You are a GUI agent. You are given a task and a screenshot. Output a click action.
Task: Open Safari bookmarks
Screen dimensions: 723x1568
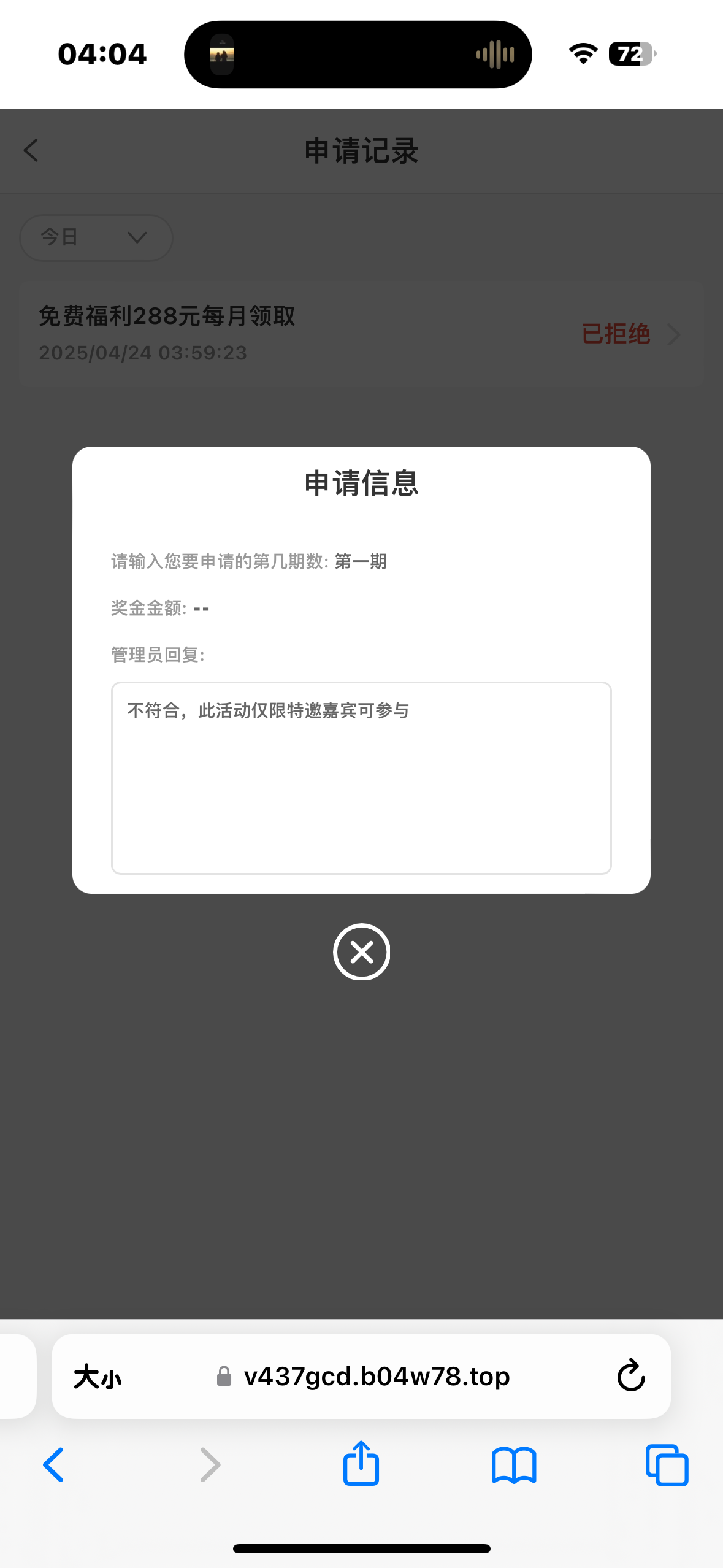(514, 1465)
